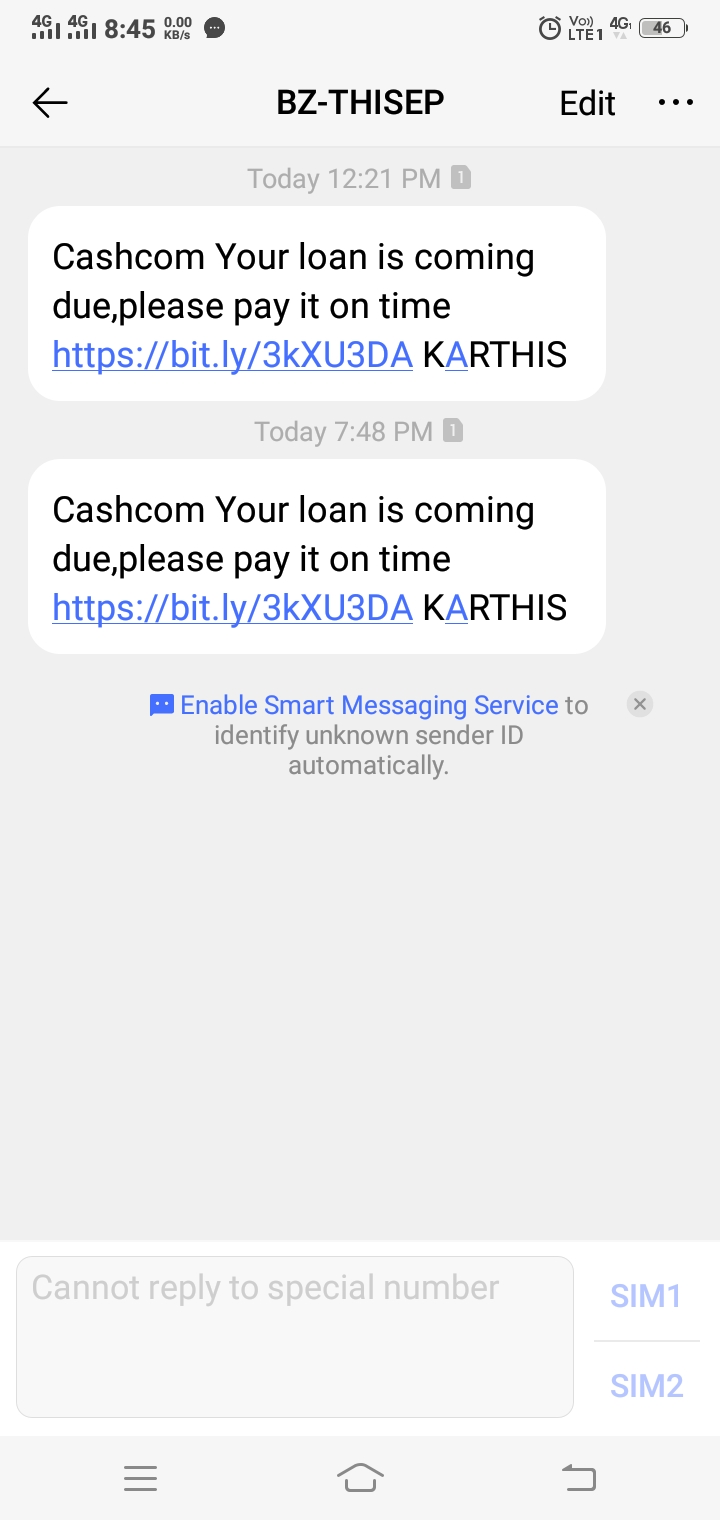Tap the message reply field
Image resolution: width=720 pixels, height=1520 pixels.
295,1336
